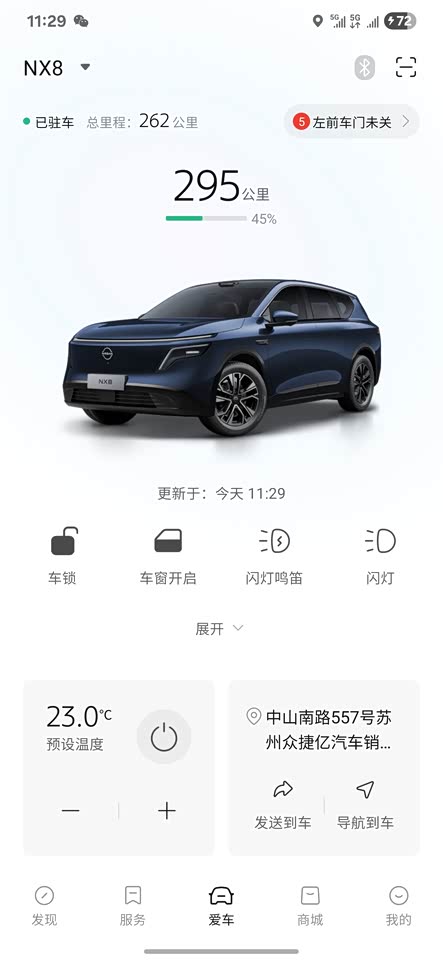Switch to the 服务 tab
The height and width of the screenshot is (960, 443).
tap(133, 906)
